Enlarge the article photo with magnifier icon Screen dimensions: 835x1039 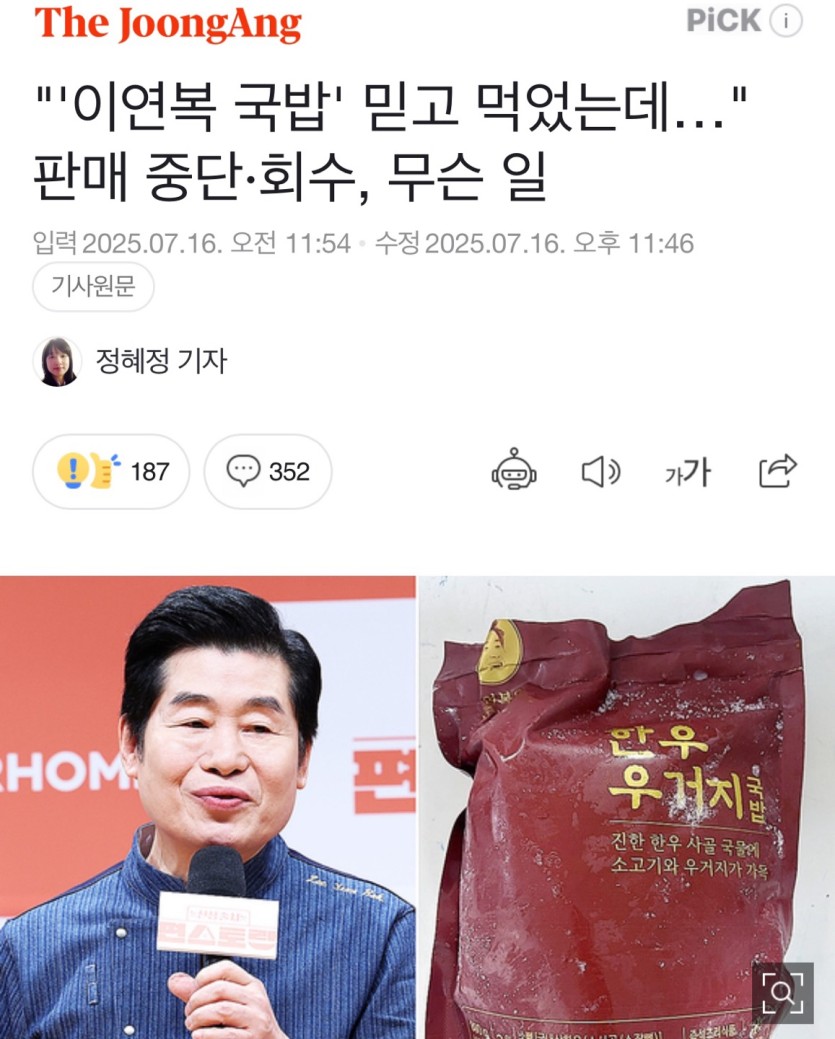(782, 992)
